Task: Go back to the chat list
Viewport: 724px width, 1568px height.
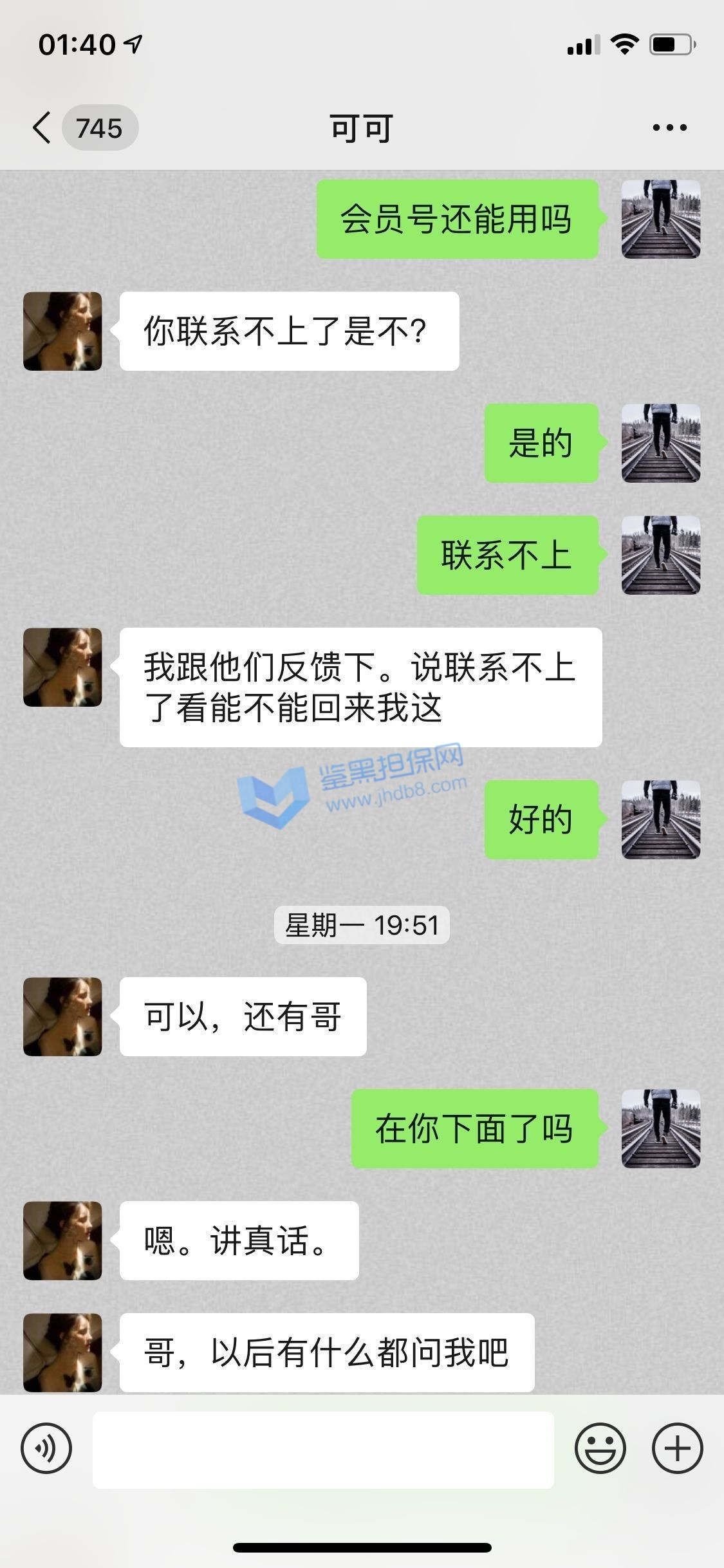Action: [42, 127]
